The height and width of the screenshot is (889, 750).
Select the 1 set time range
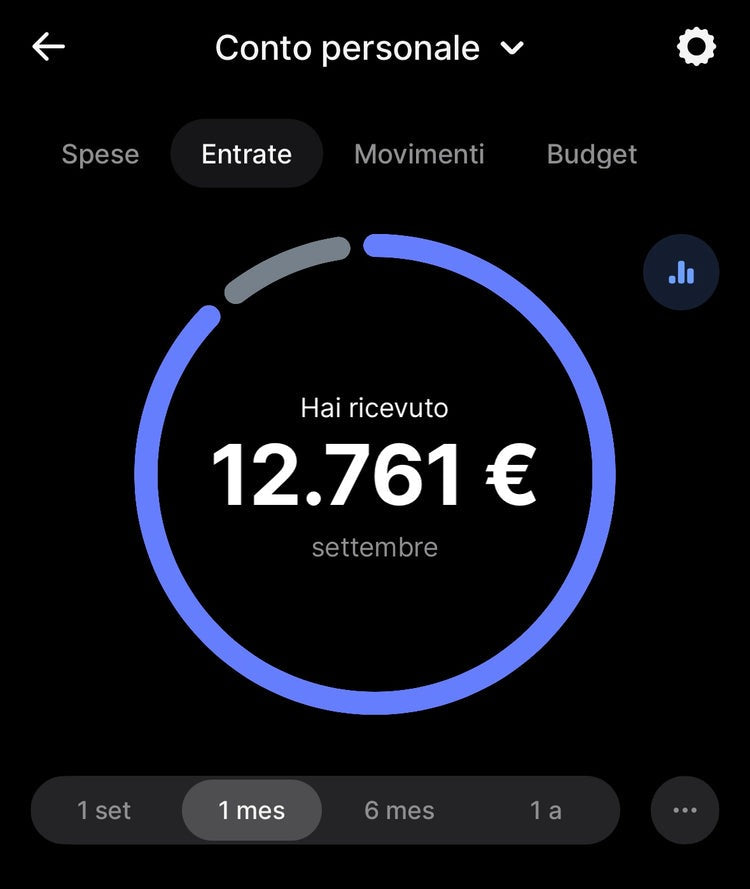tap(104, 810)
